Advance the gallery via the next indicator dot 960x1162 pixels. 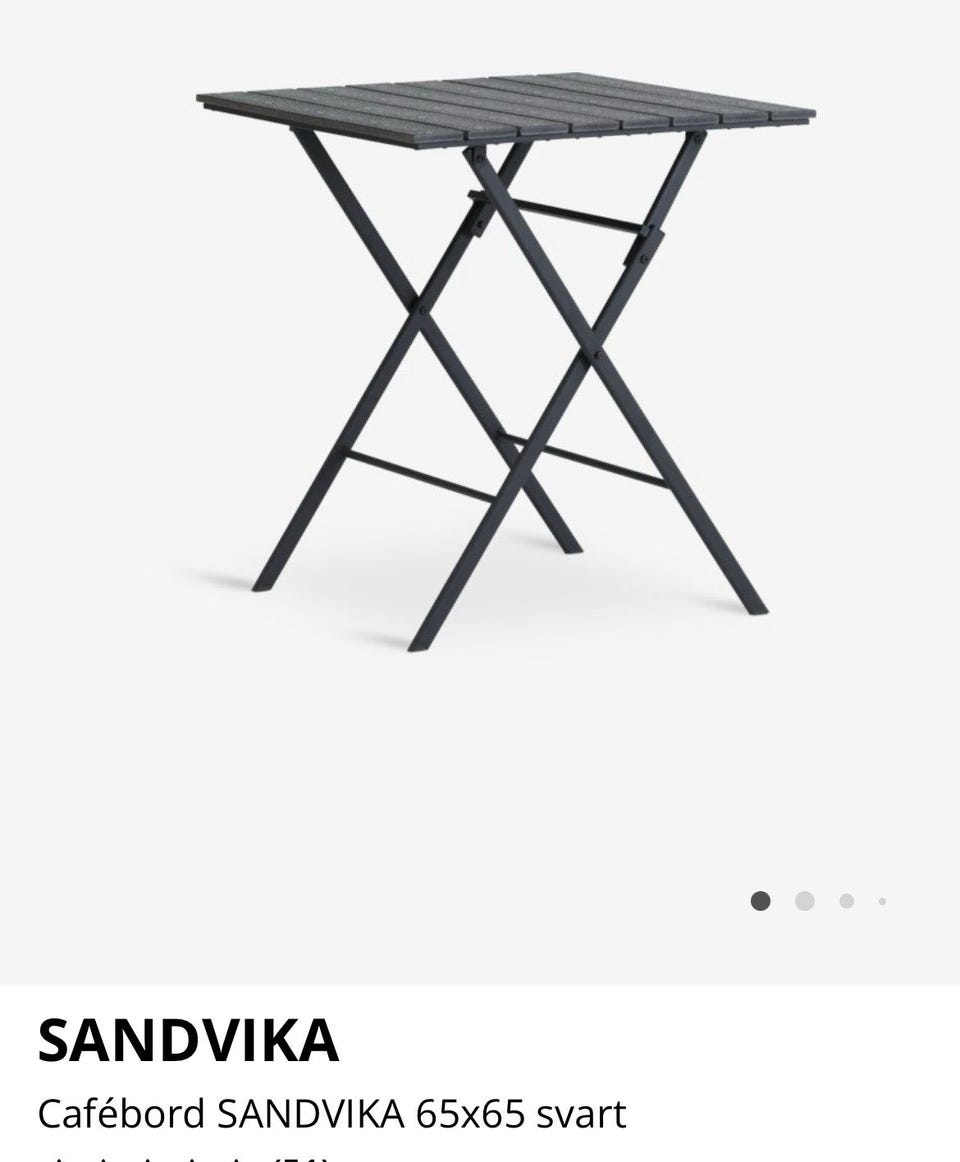click(804, 899)
